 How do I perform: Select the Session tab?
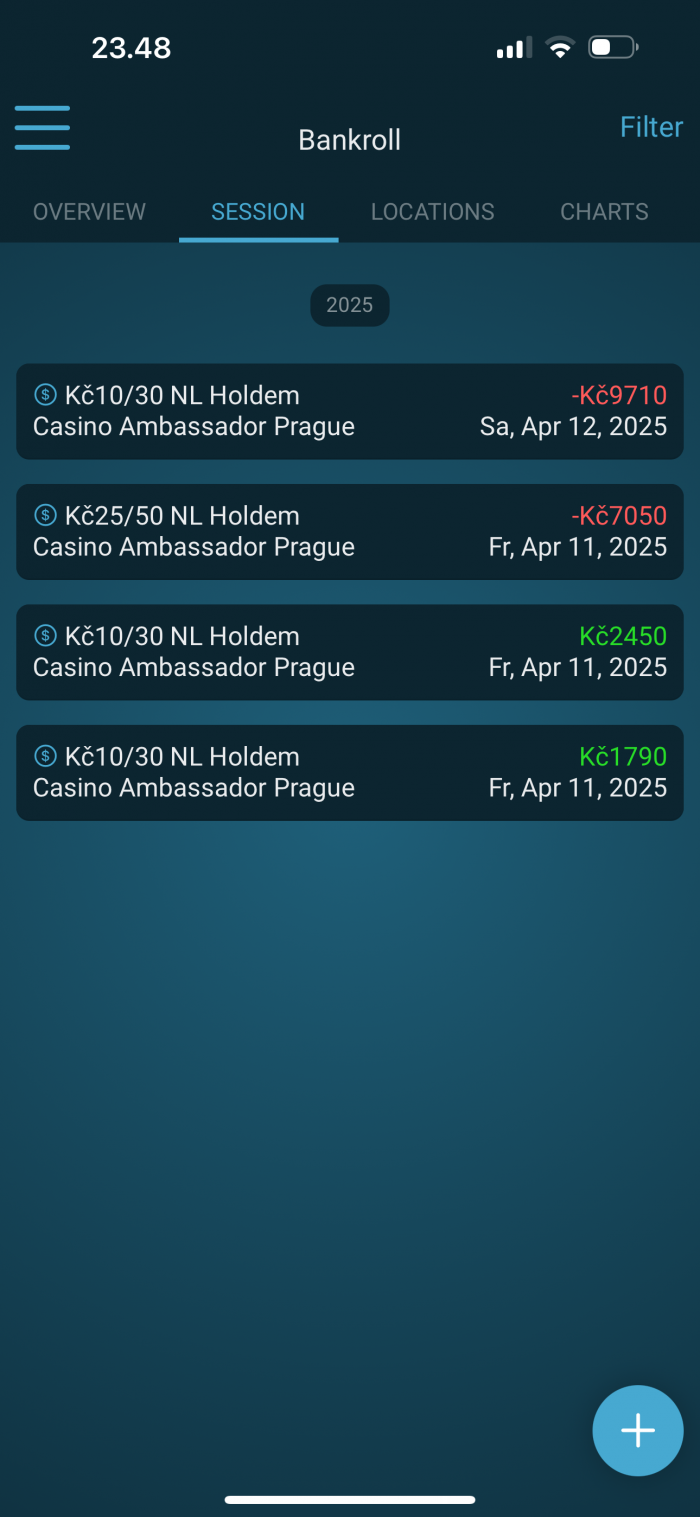[x=258, y=212]
